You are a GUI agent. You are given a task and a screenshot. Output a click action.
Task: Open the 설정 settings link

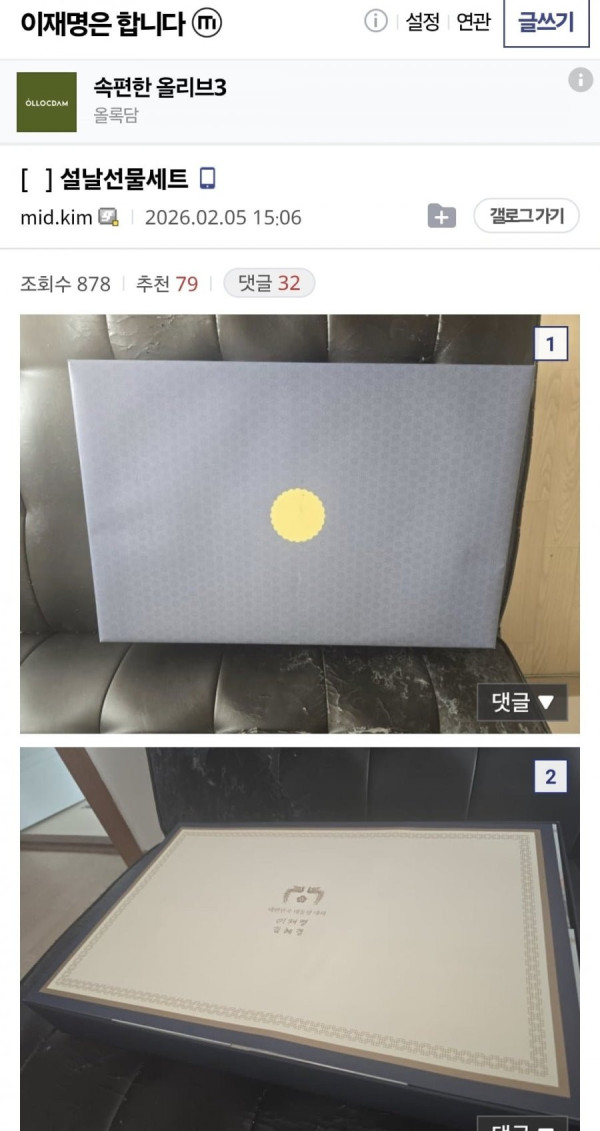point(422,22)
